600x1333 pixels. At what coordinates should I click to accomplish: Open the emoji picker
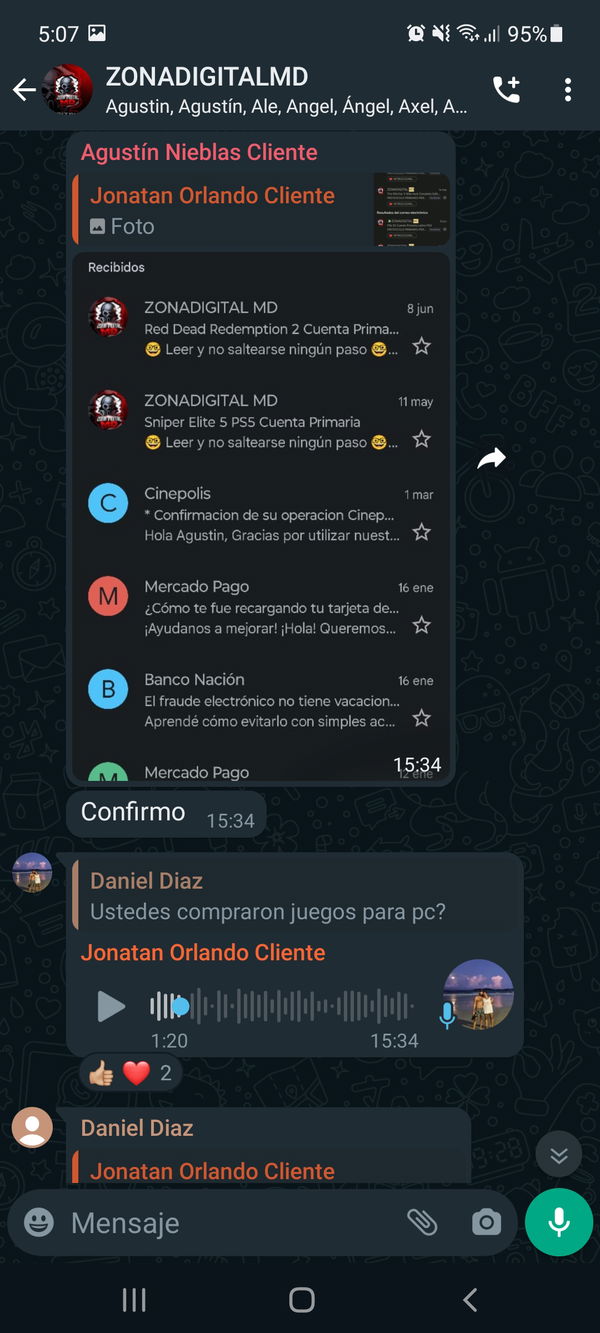coord(39,1222)
